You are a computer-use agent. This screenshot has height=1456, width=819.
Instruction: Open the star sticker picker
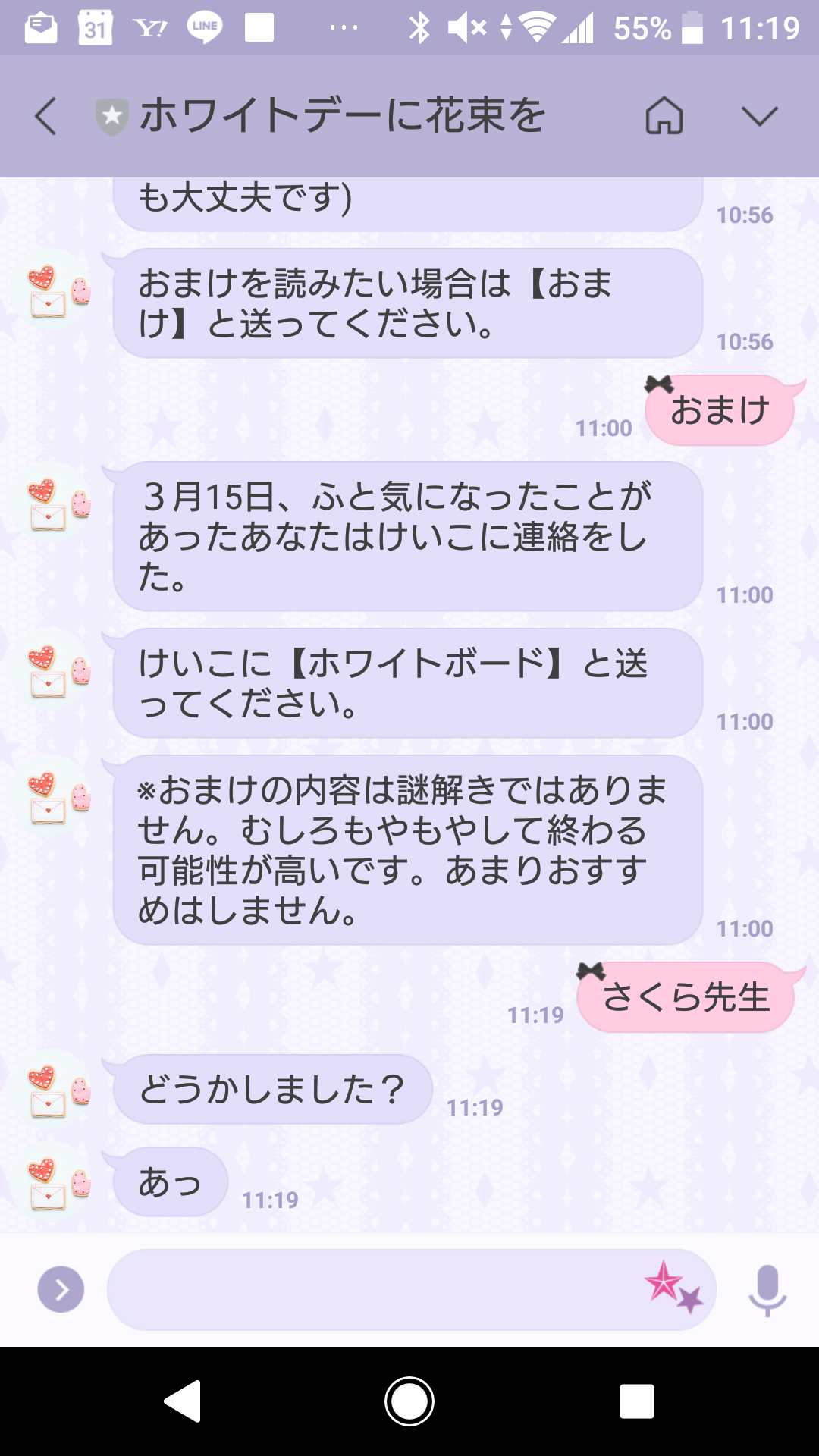pos(673,1287)
